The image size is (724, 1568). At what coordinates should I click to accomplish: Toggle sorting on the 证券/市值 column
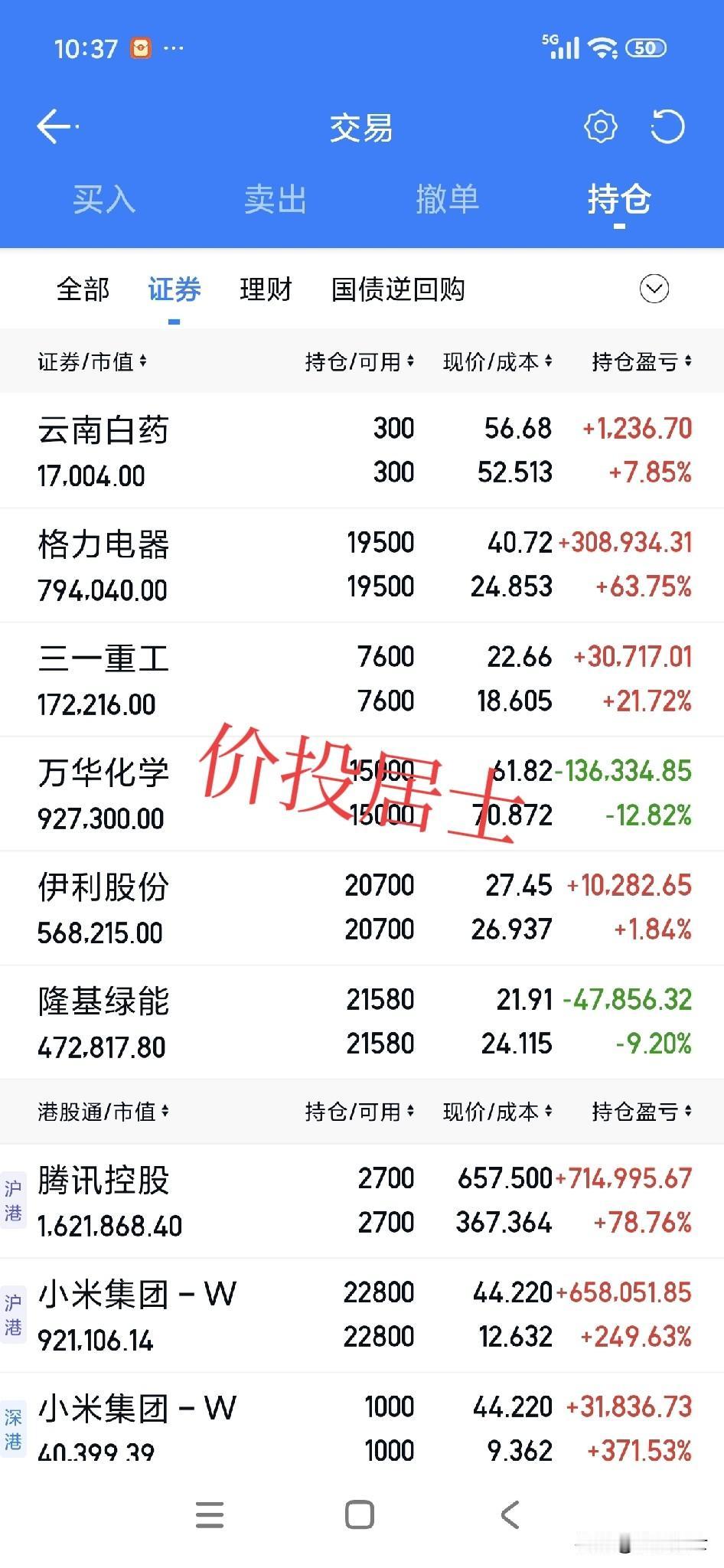point(92,361)
